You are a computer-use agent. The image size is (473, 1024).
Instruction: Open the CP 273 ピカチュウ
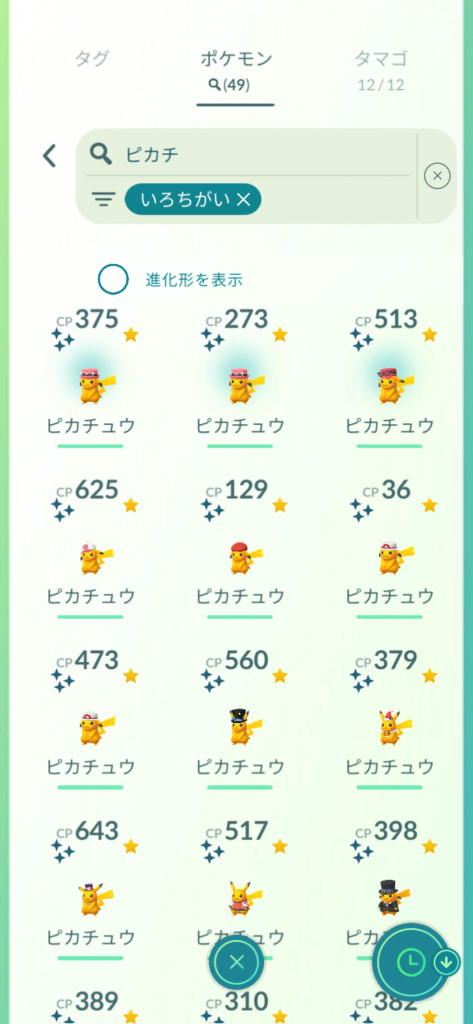point(240,378)
